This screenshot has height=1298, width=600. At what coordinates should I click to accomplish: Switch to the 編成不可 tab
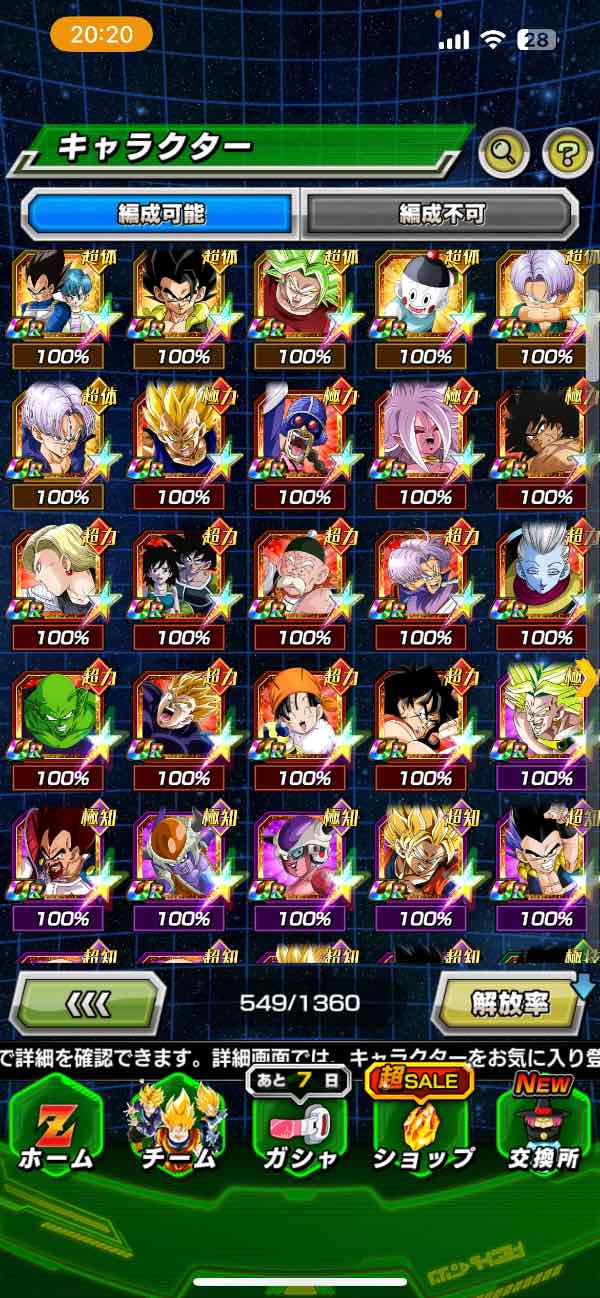click(x=441, y=213)
